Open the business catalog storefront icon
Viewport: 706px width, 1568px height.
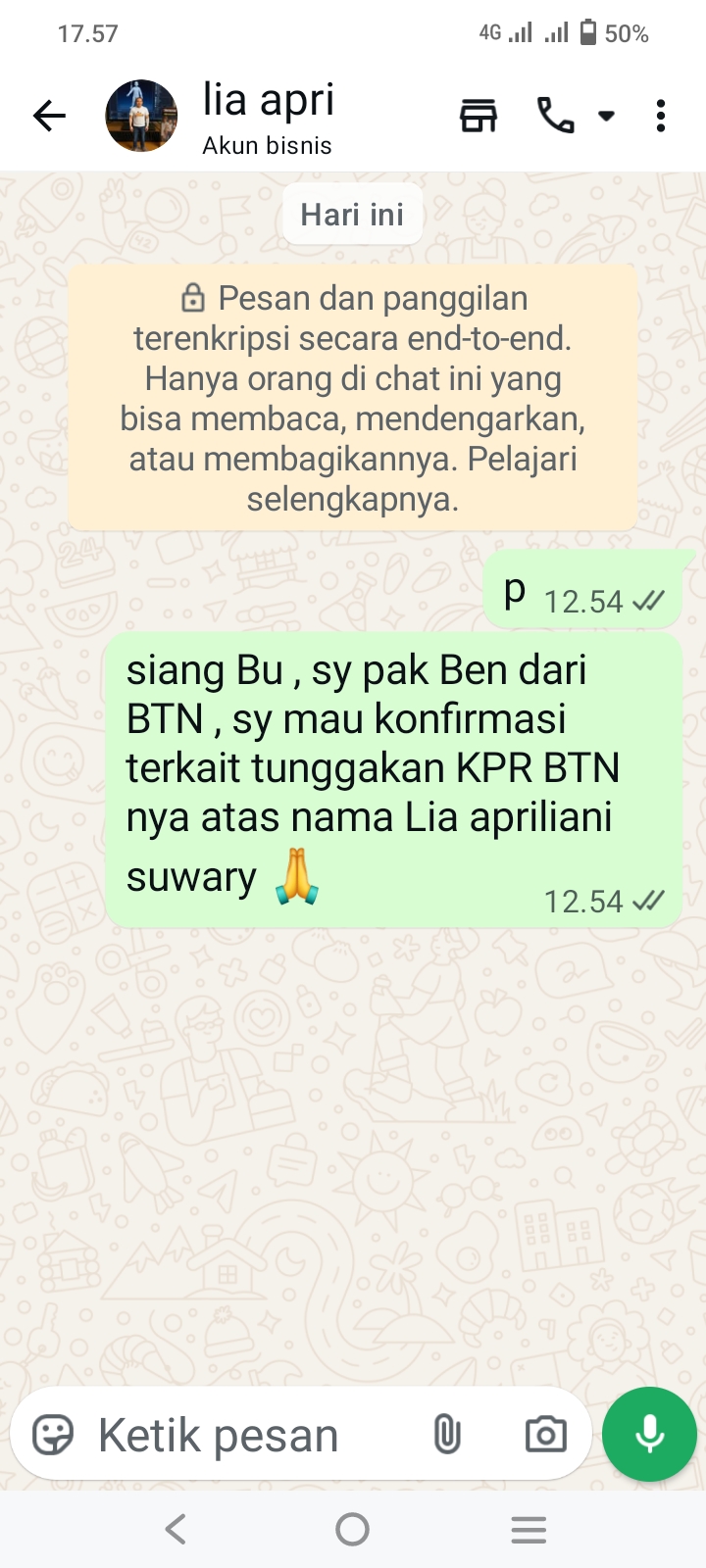click(x=479, y=117)
